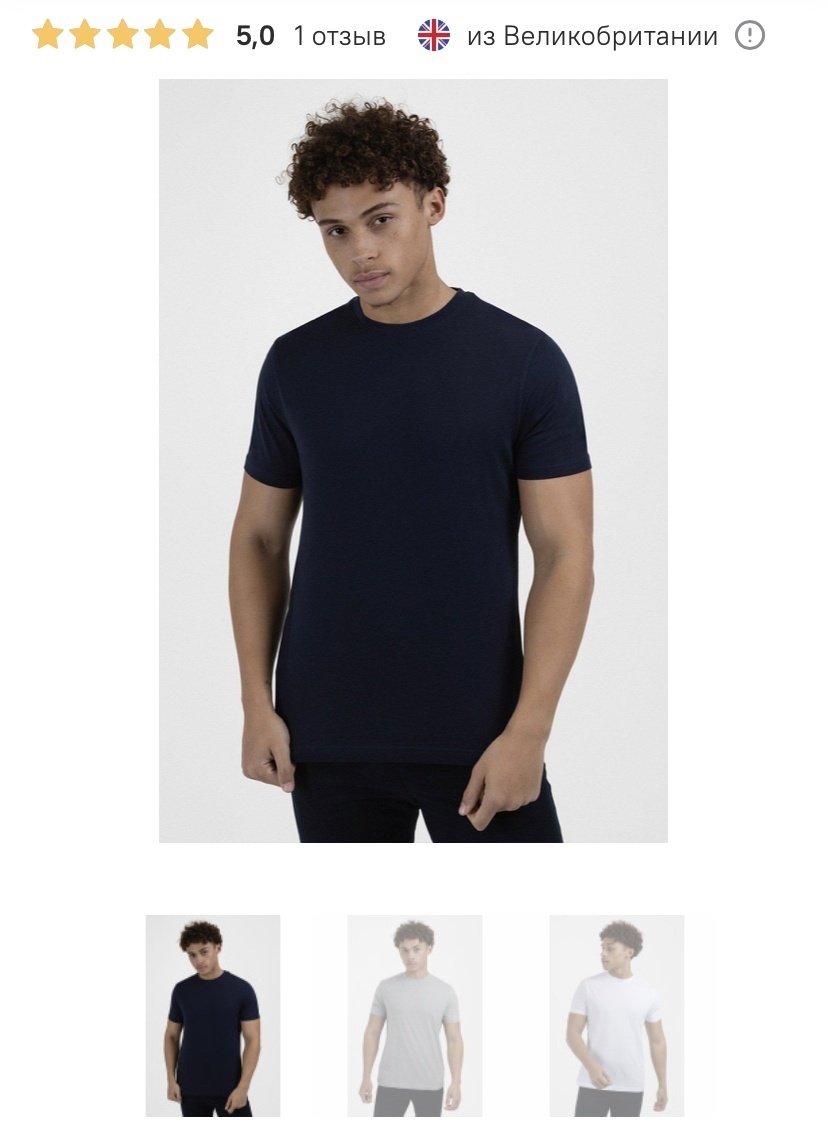Select the grey t-shirt thumbnail

tap(414, 1015)
